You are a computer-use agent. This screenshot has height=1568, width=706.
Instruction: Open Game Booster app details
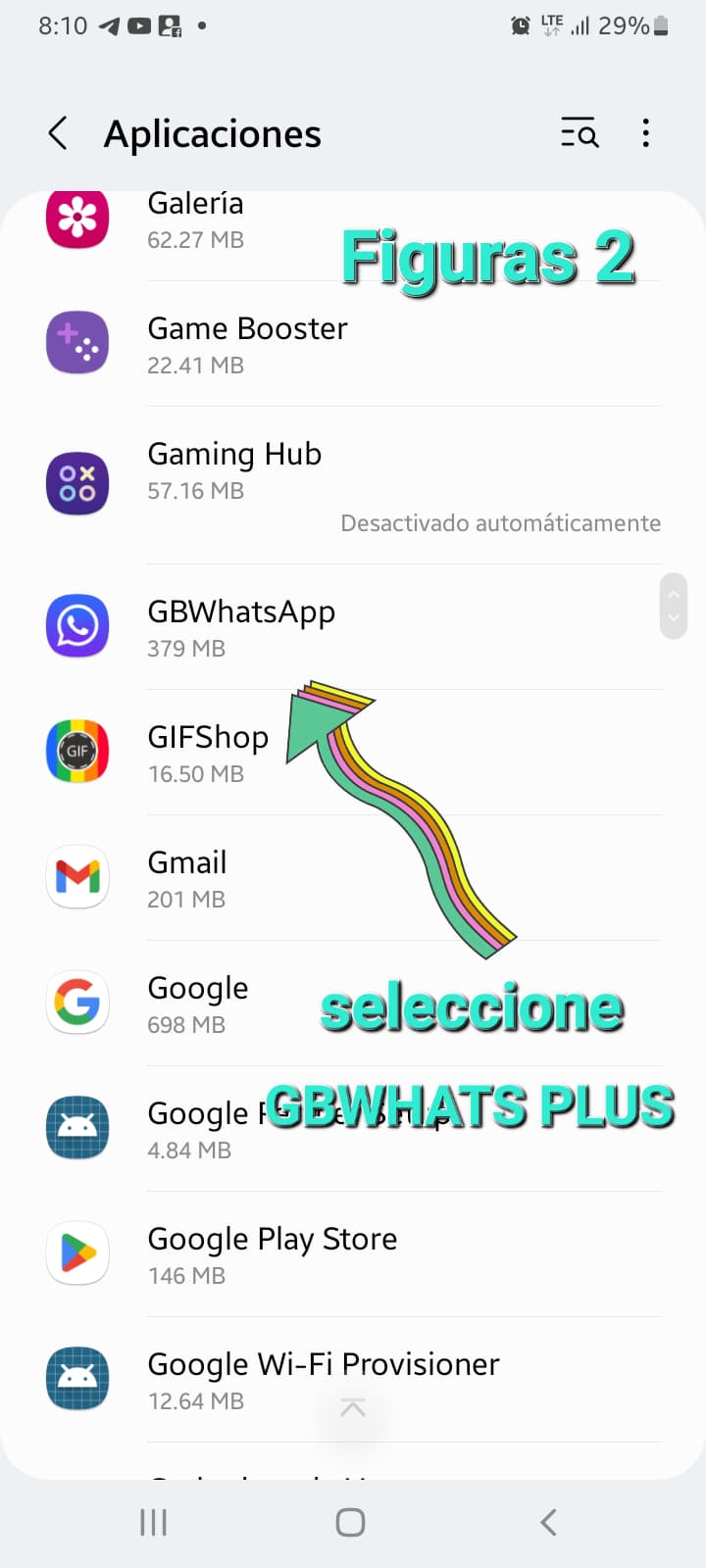pos(247,345)
